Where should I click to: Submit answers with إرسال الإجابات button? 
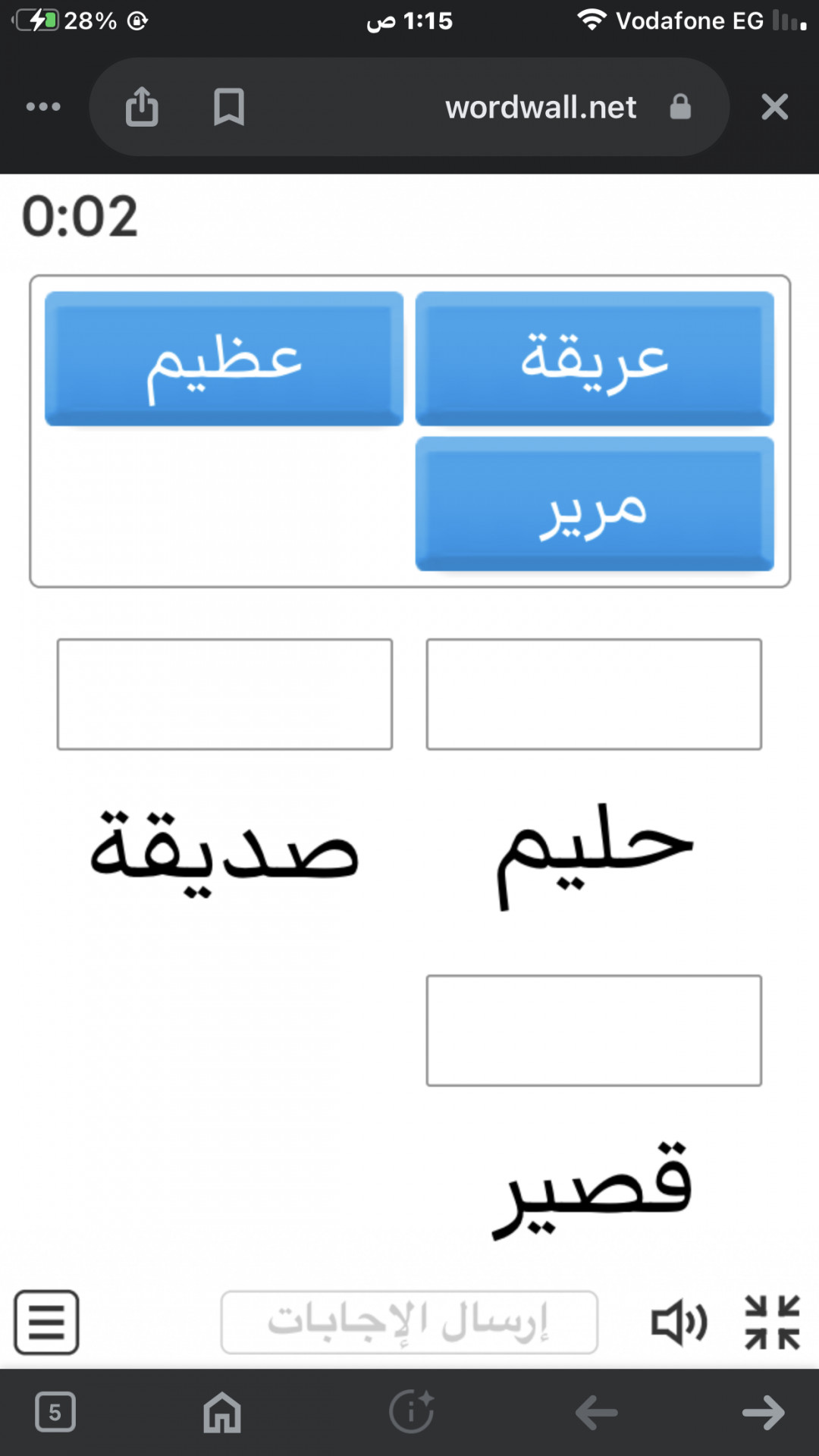409,1323
